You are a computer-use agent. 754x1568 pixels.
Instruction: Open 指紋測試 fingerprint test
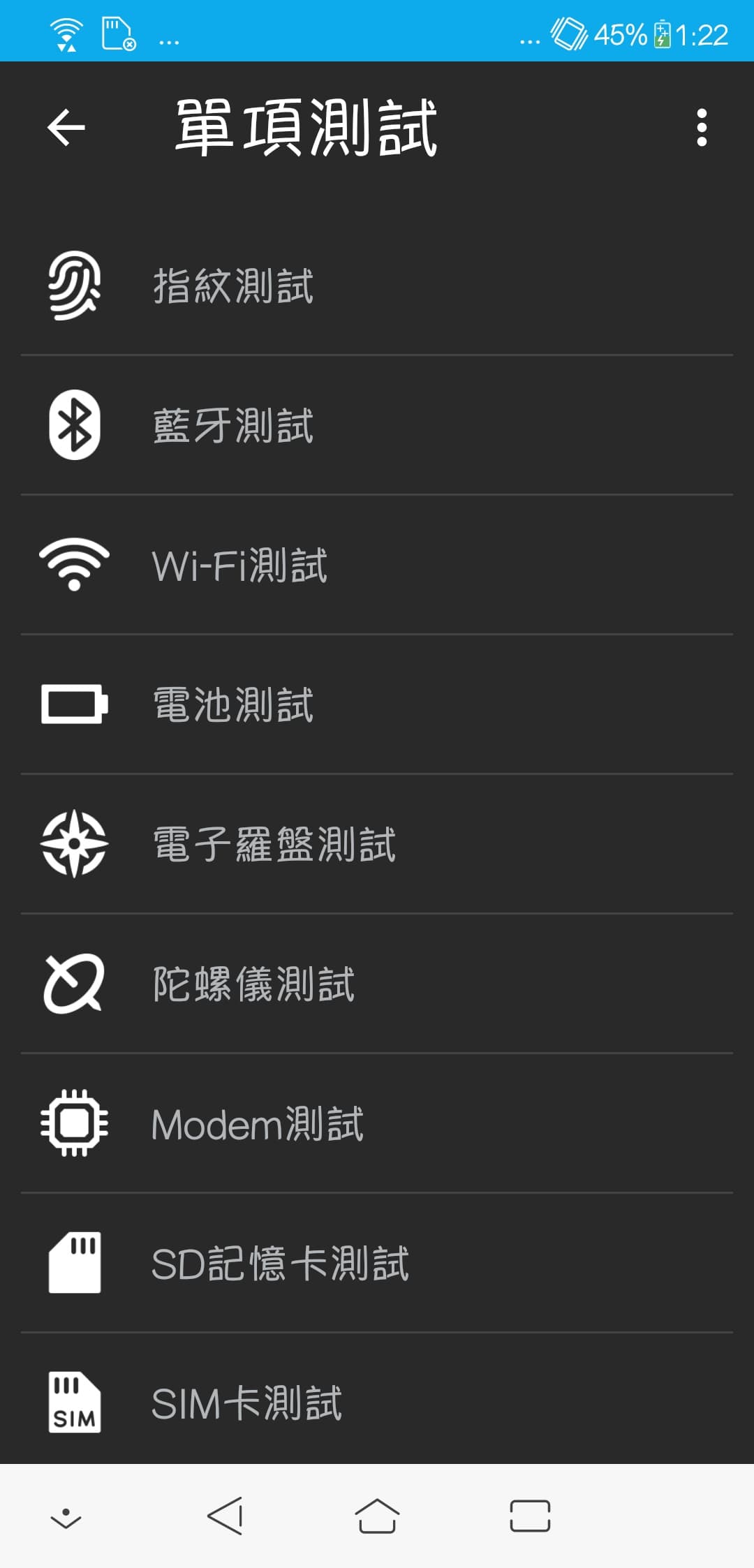coord(377,286)
